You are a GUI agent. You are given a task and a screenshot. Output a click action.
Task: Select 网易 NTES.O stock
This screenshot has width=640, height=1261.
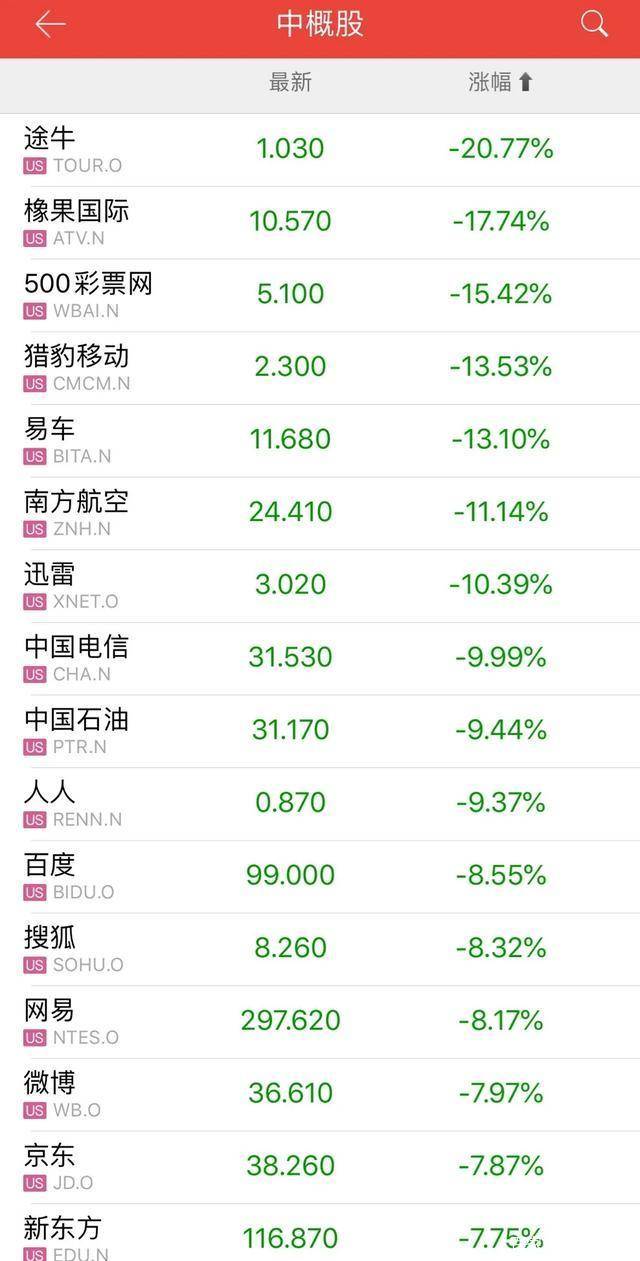click(x=320, y=1022)
